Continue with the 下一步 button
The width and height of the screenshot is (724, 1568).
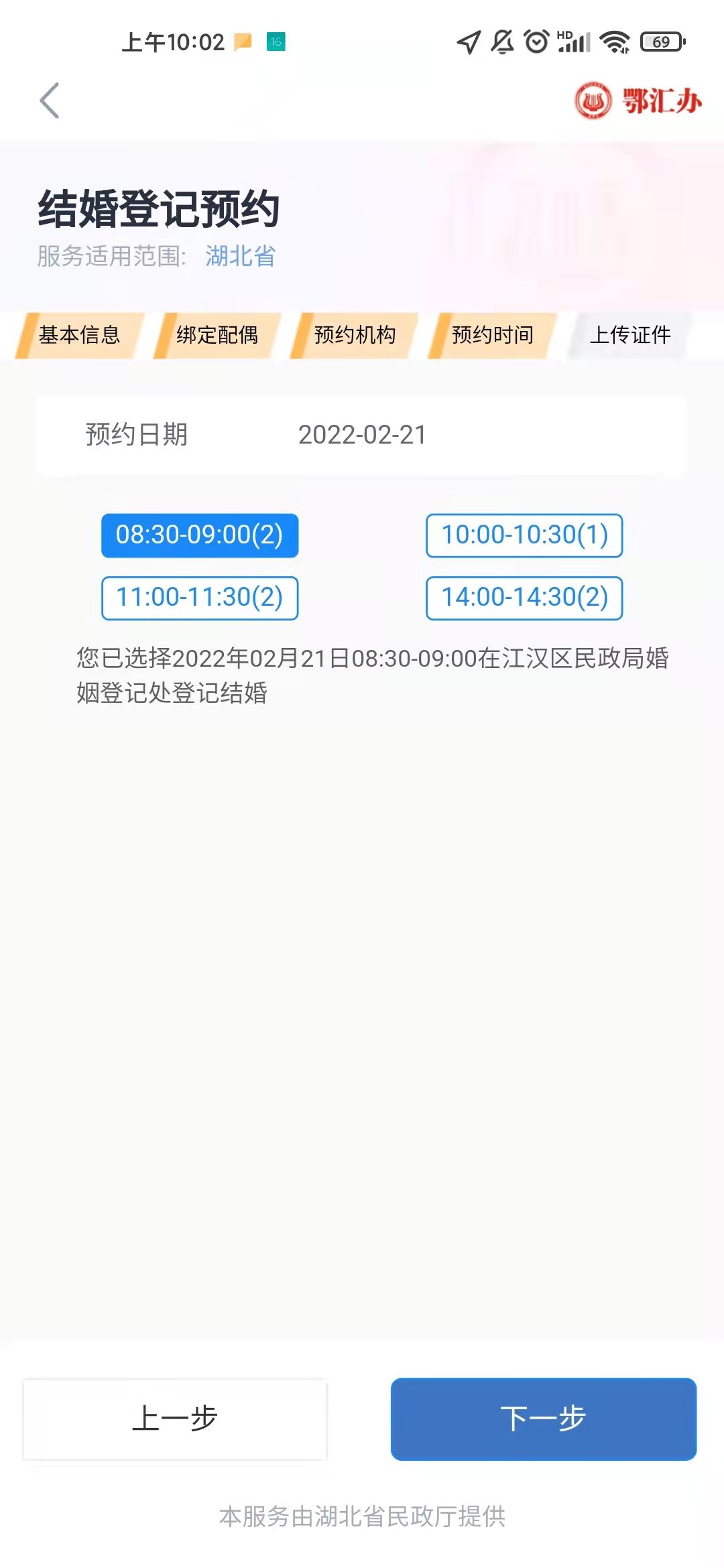click(543, 1419)
